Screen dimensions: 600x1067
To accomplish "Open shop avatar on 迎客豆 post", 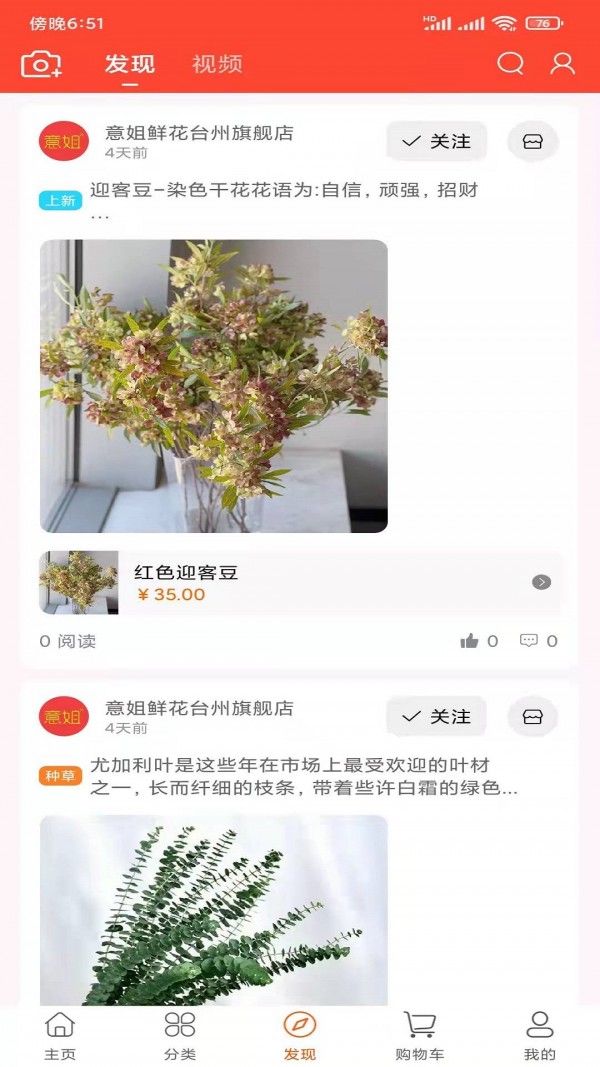I will (x=64, y=141).
